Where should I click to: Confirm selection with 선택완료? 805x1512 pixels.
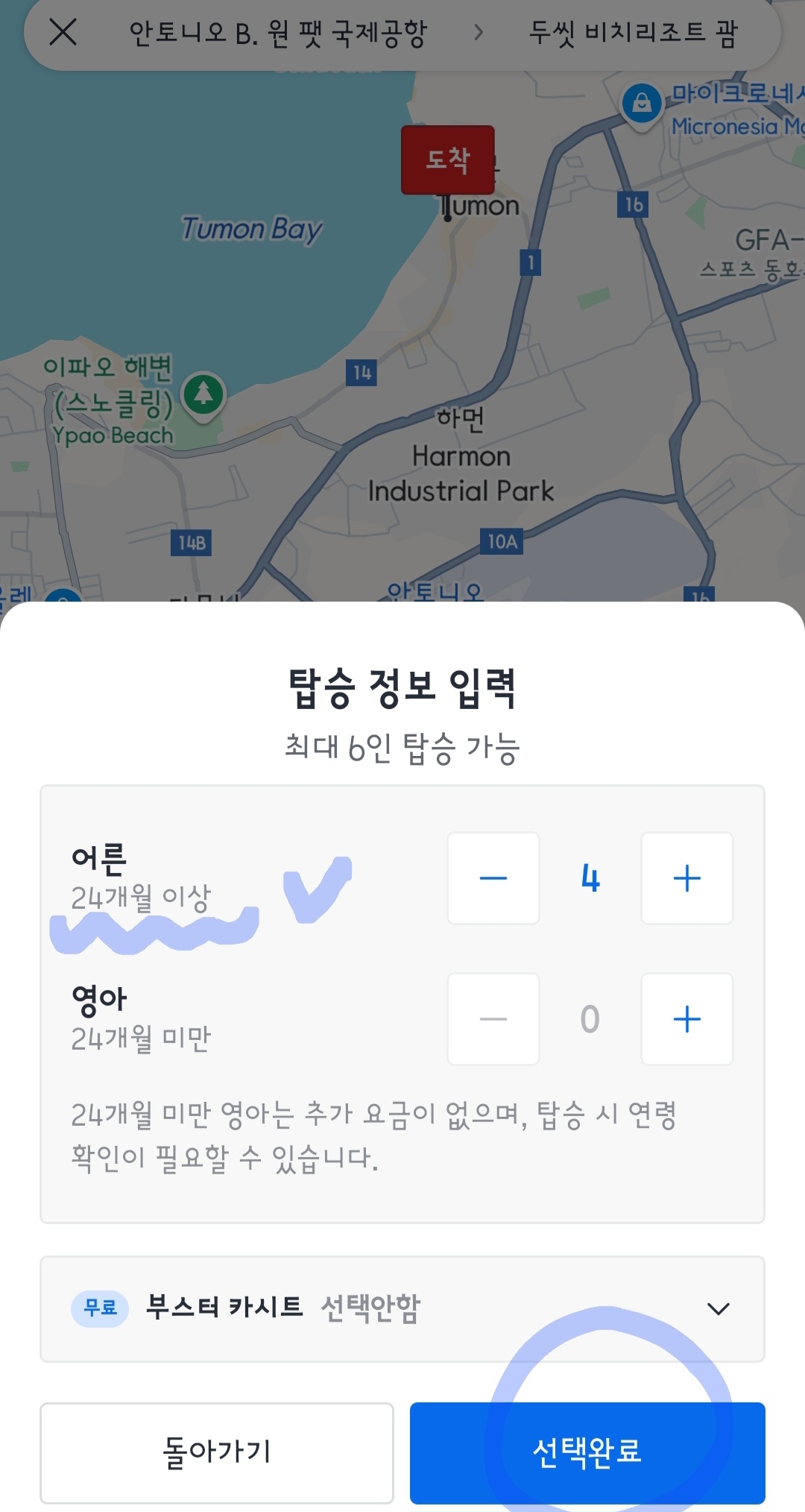588,1452
